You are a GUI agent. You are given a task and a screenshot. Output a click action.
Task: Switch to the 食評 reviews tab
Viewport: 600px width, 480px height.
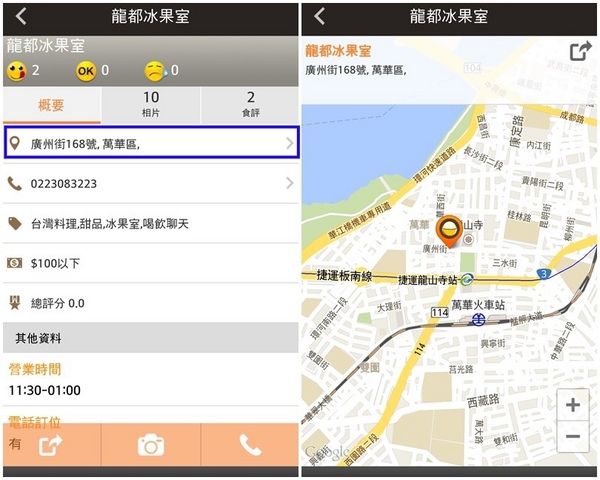(x=250, y=104)
